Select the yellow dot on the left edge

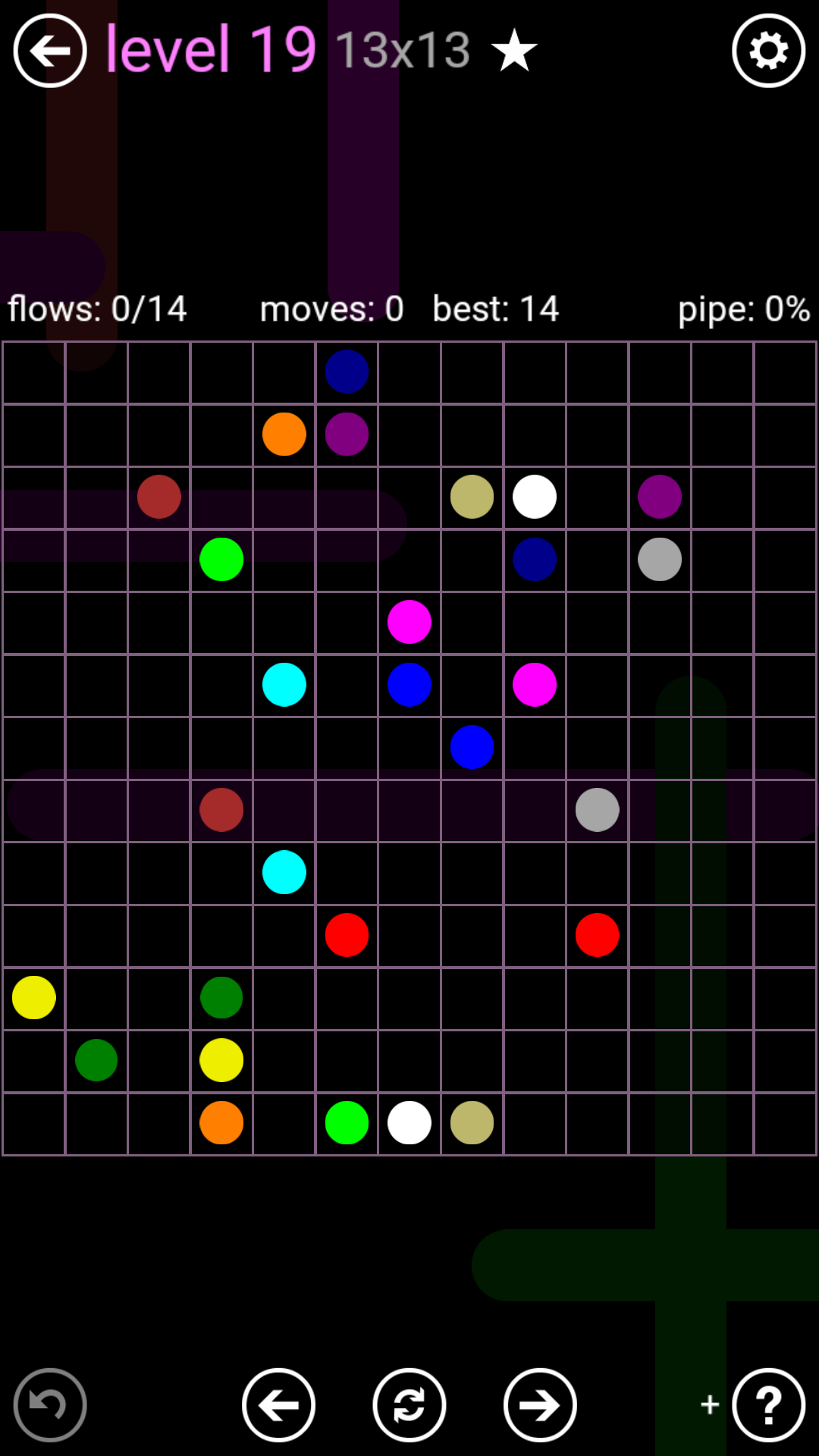[x=34, y=997]
